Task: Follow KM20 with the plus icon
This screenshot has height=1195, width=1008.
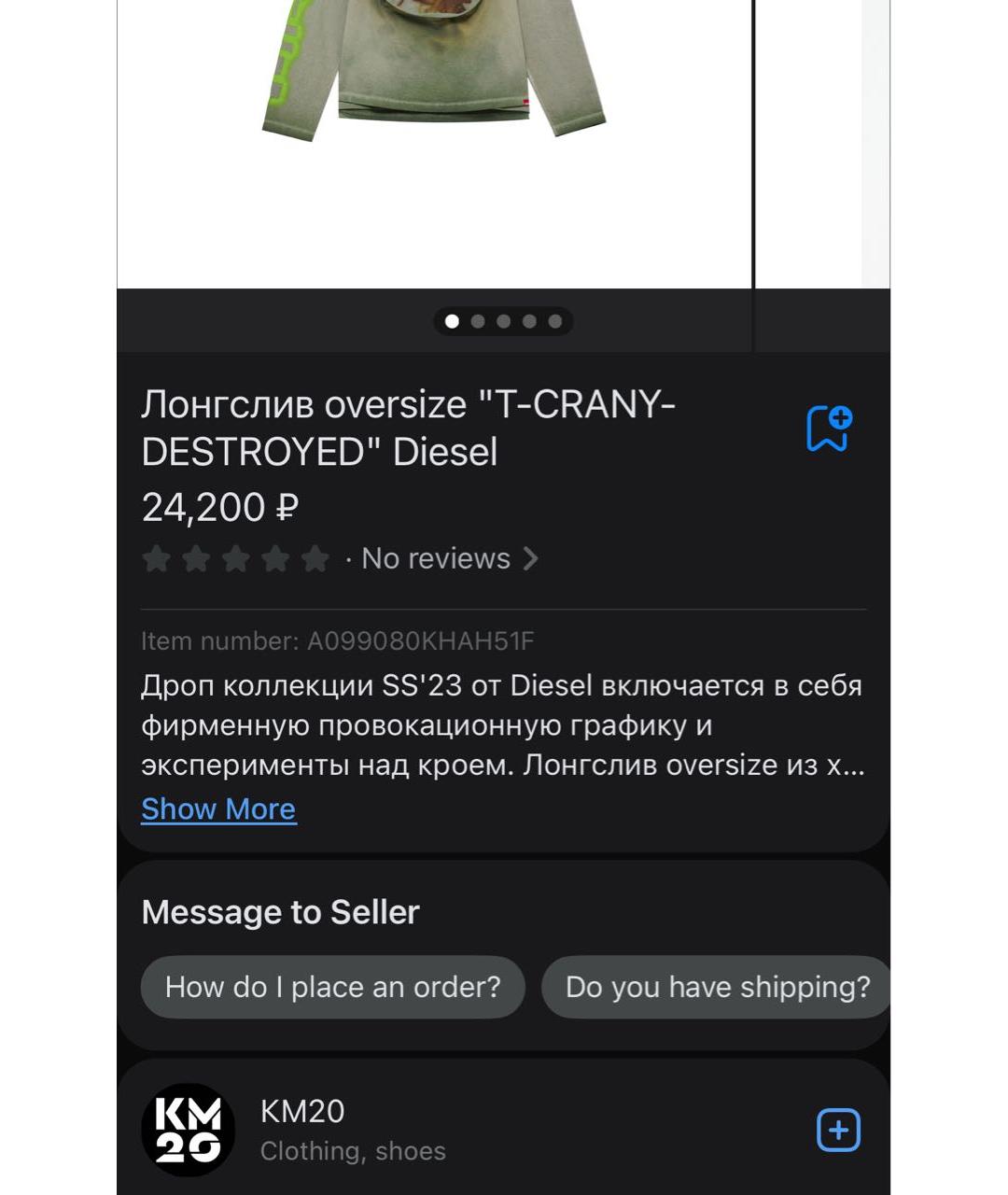Action: pyautogui.click(x=837, y=1130)
